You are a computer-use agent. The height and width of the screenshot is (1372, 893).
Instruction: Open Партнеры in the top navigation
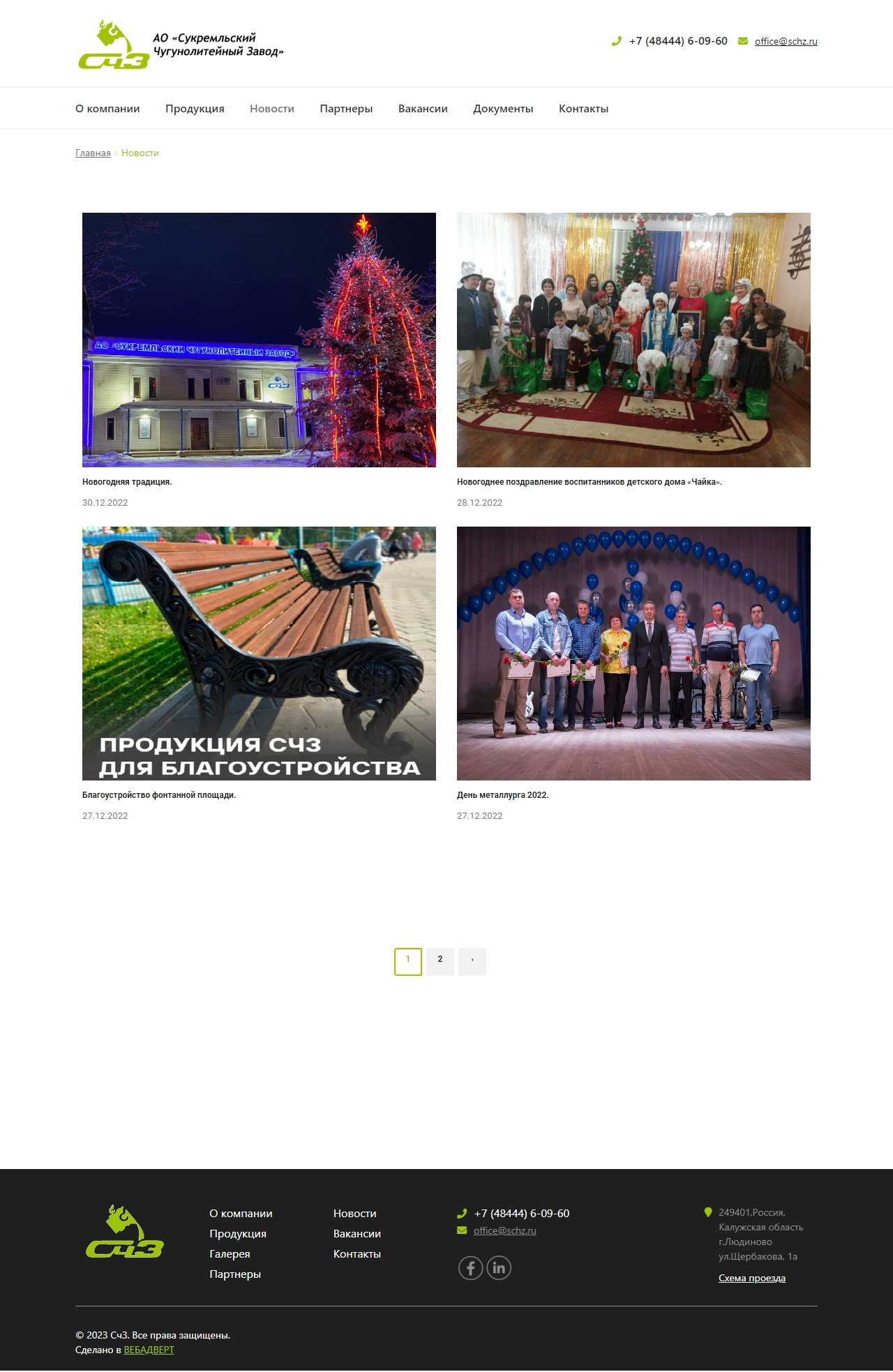tap(346, 109)
